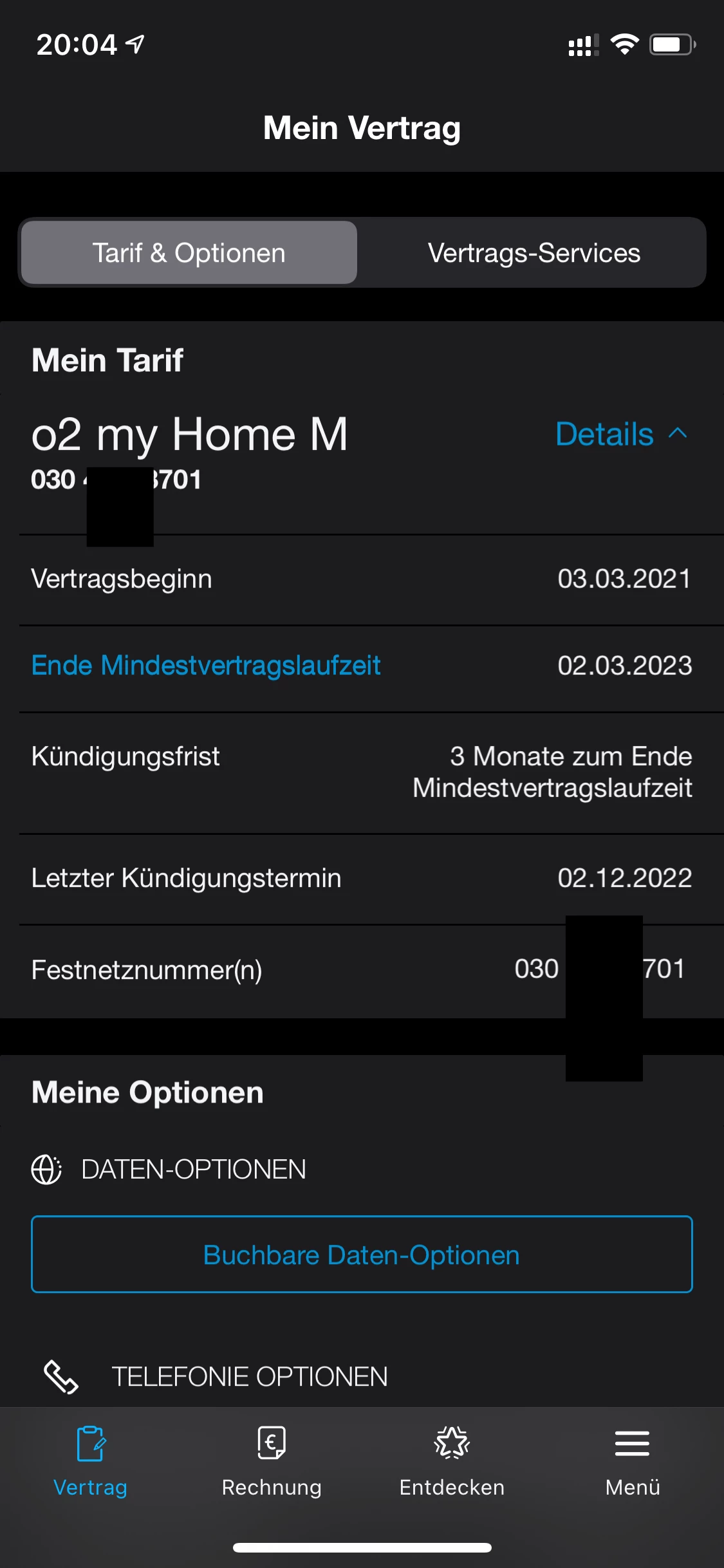
Task: Switch to the Vertrags-Services segment
Action: (x=534, y=253)
